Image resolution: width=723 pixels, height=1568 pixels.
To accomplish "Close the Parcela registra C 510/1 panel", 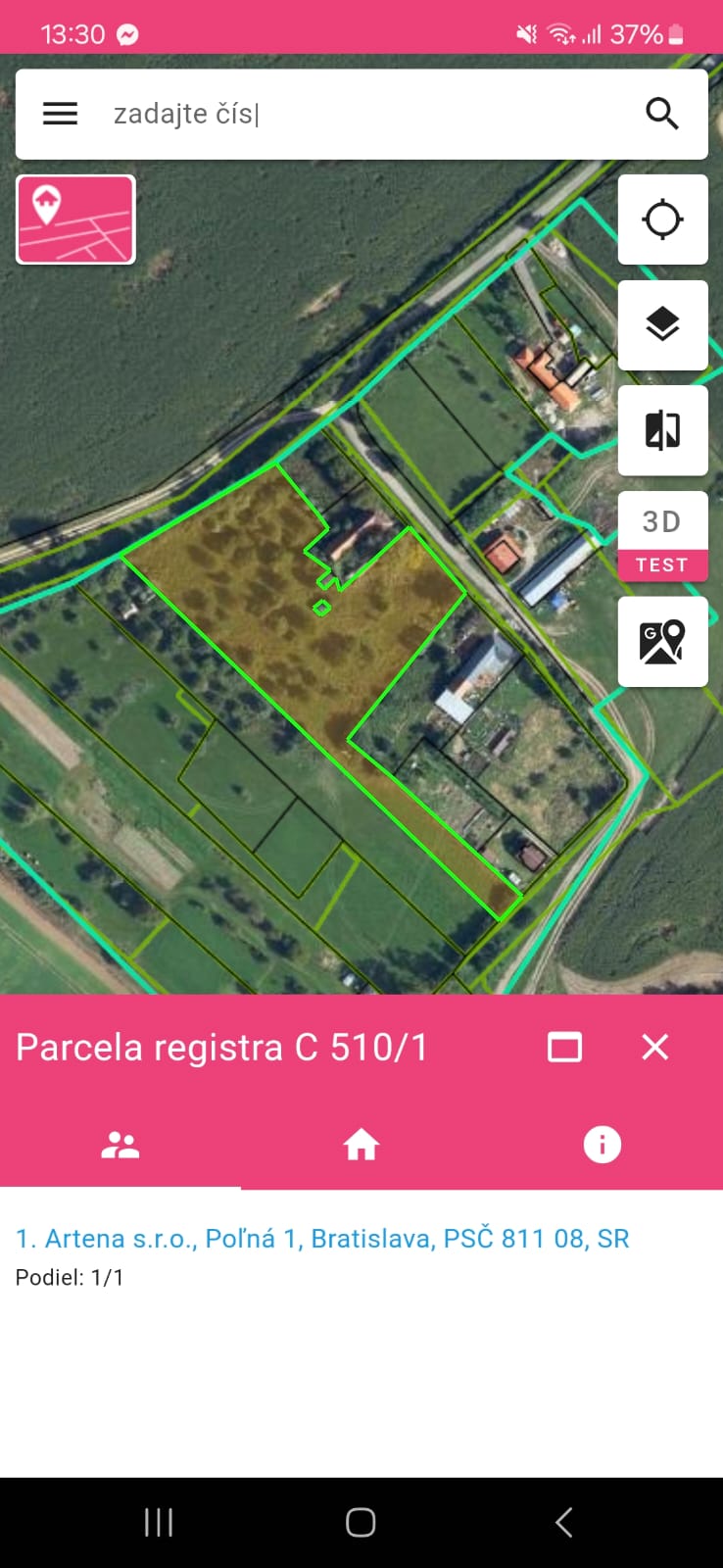I will pyautogui.click(x=655, y=1047).
